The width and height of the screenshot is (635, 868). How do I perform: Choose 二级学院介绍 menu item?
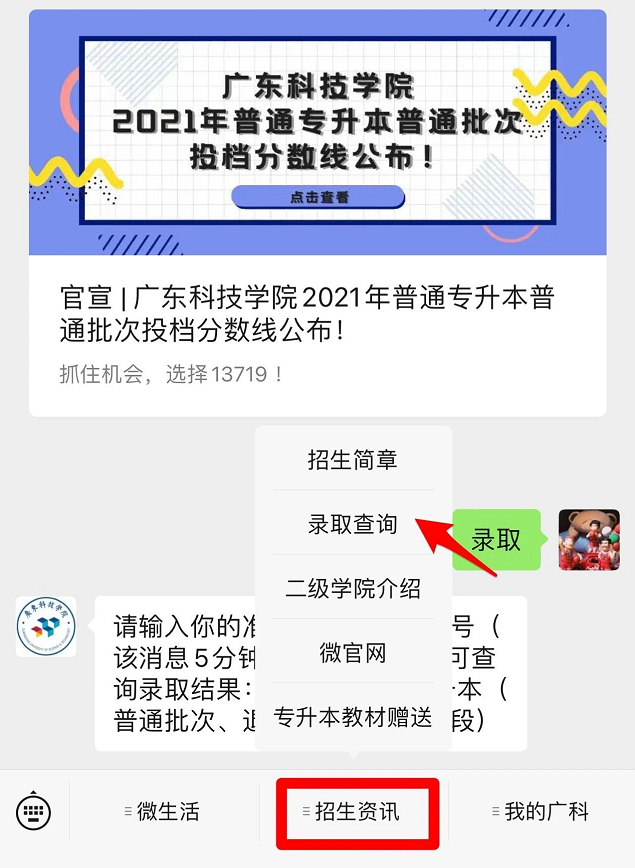click(x=353, y=588)
